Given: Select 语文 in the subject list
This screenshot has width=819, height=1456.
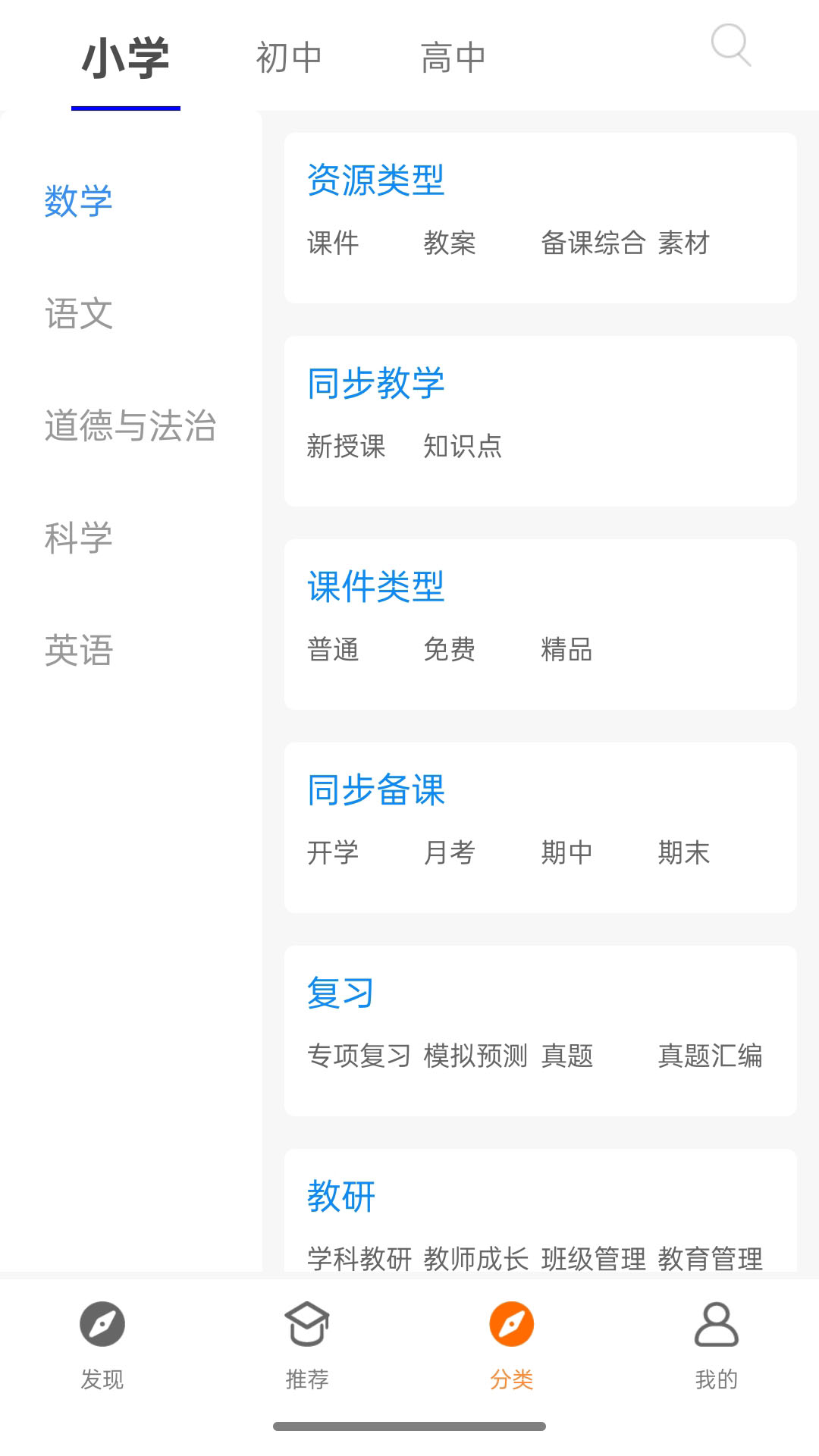Looking at the screenshot, I should (79, 313).
